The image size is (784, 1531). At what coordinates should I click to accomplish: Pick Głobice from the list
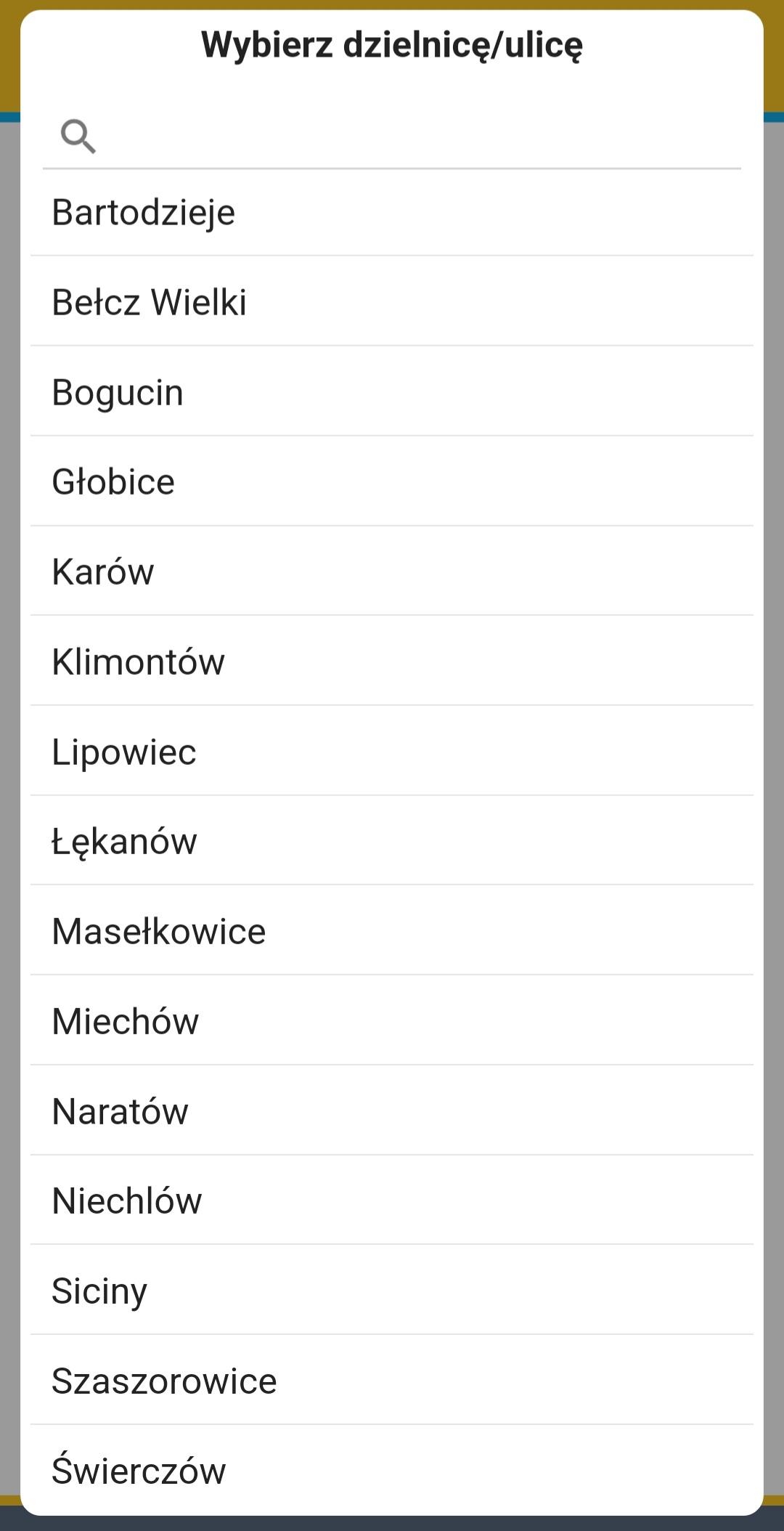(392, 482)
